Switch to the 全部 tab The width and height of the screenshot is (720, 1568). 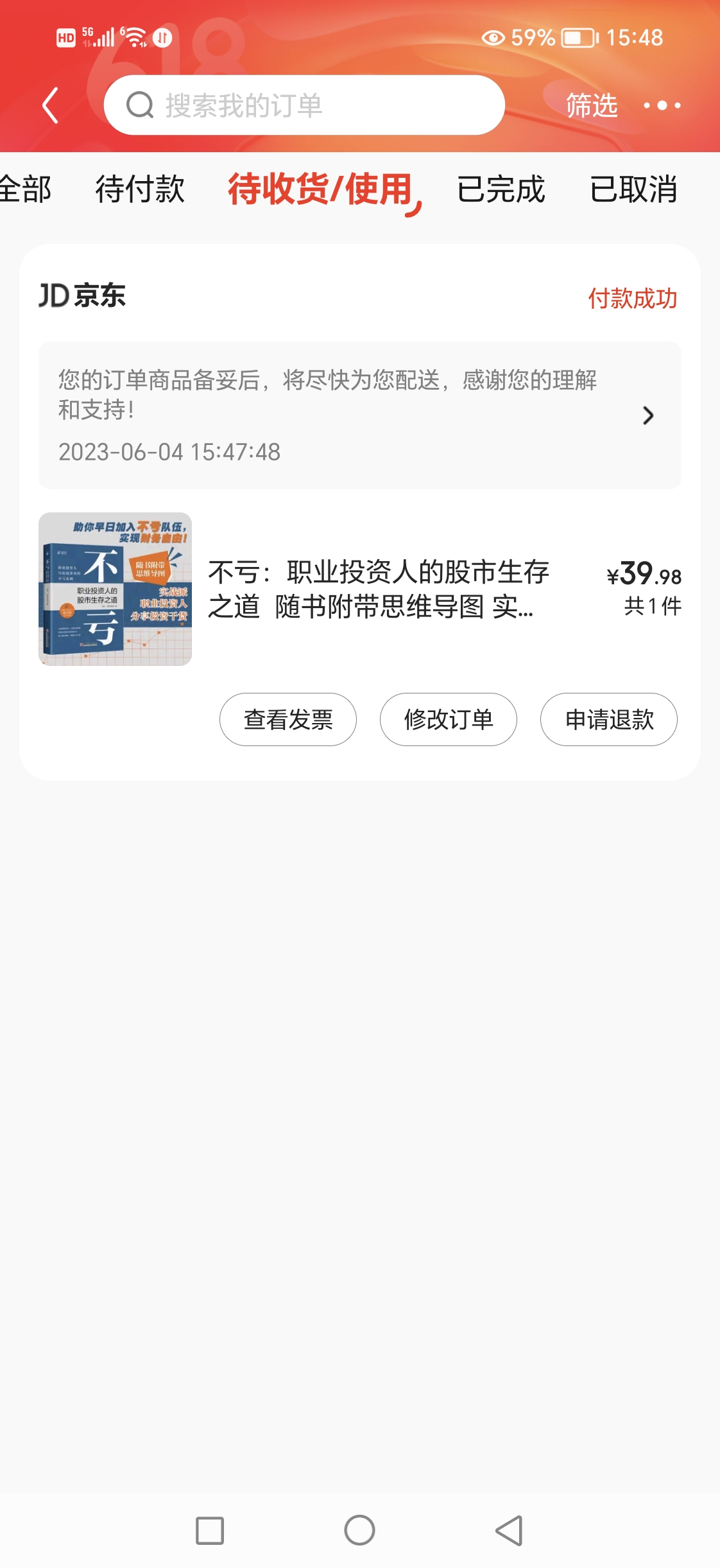(x=26, y=189)
